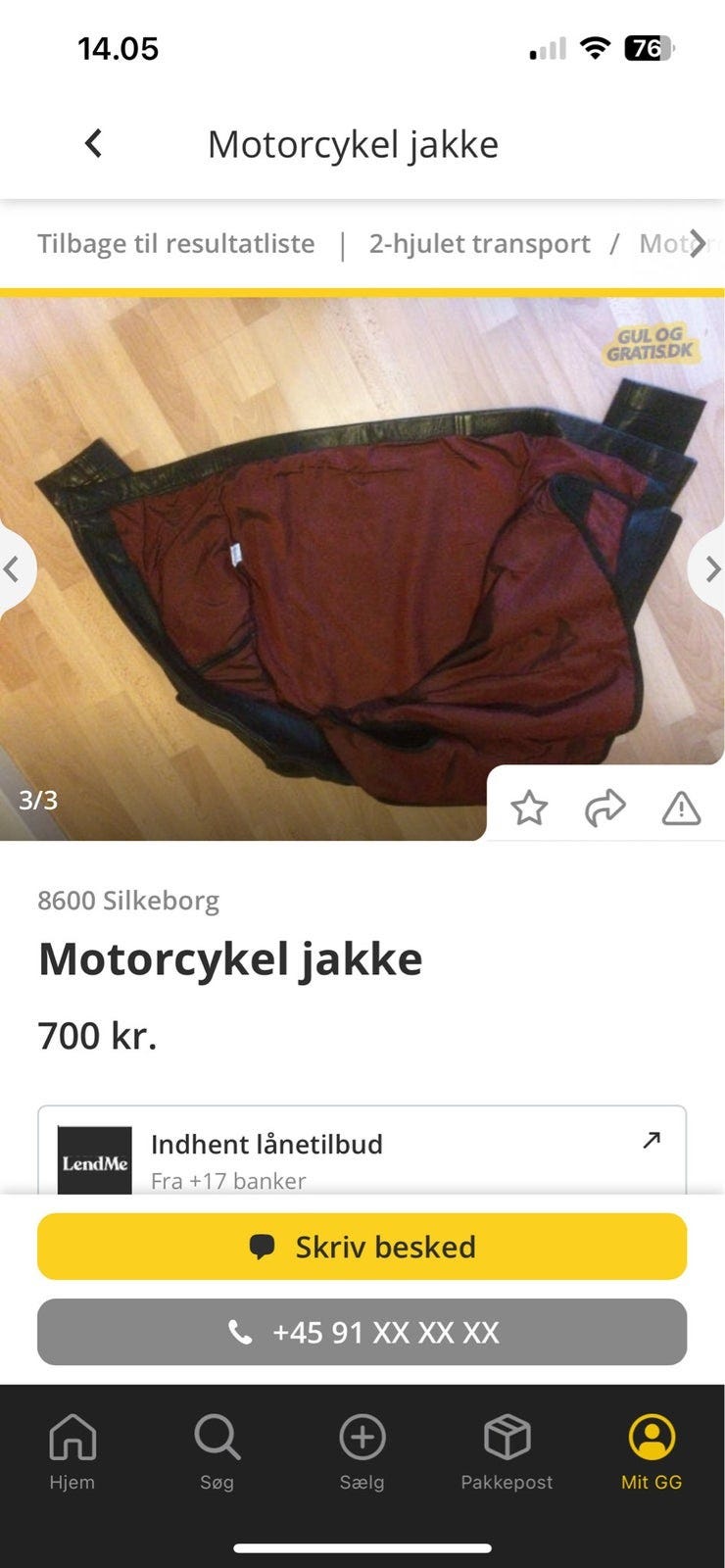
Task: Favorite the listing using the star icon
Action: 530,808
